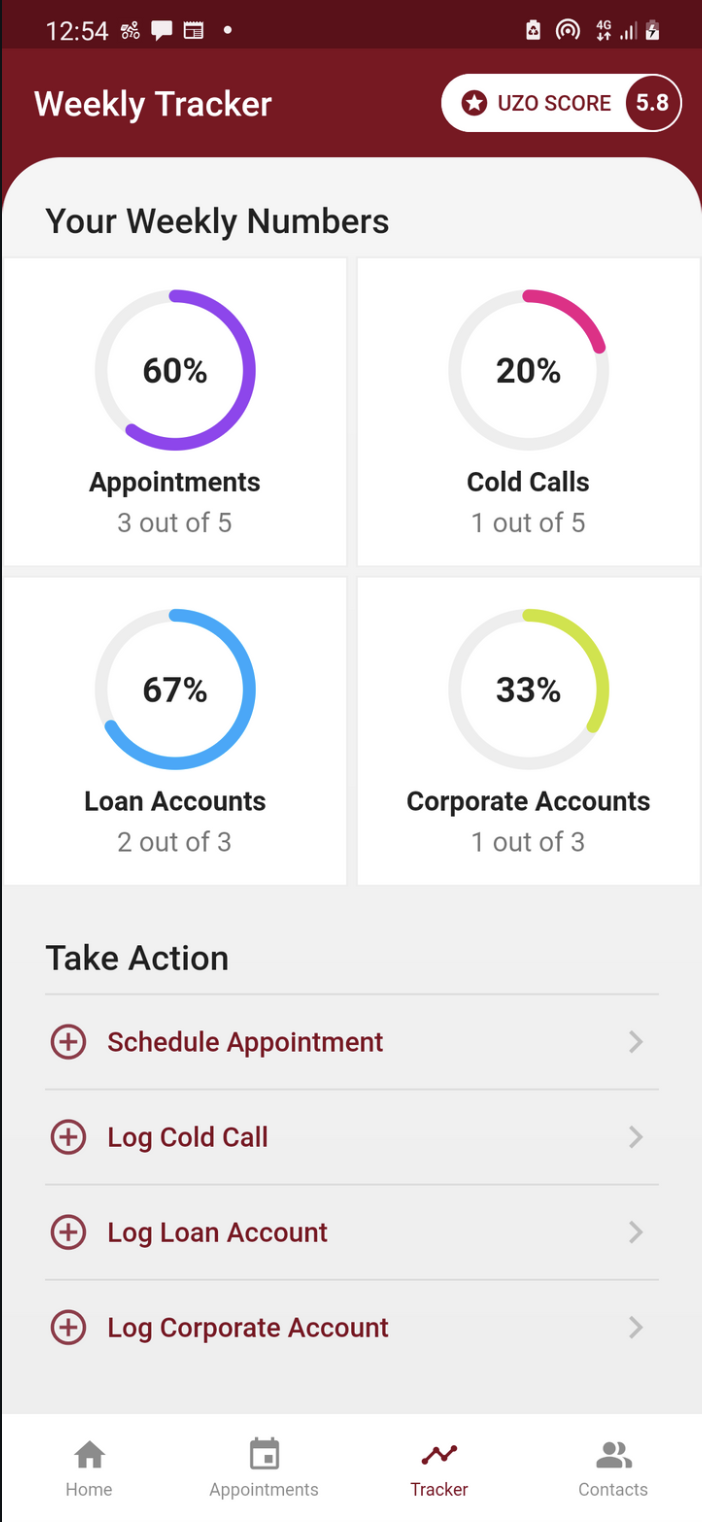Open the Cold Calls progress card
This screenshot has height=1522, width=702.
coord(528,412)
